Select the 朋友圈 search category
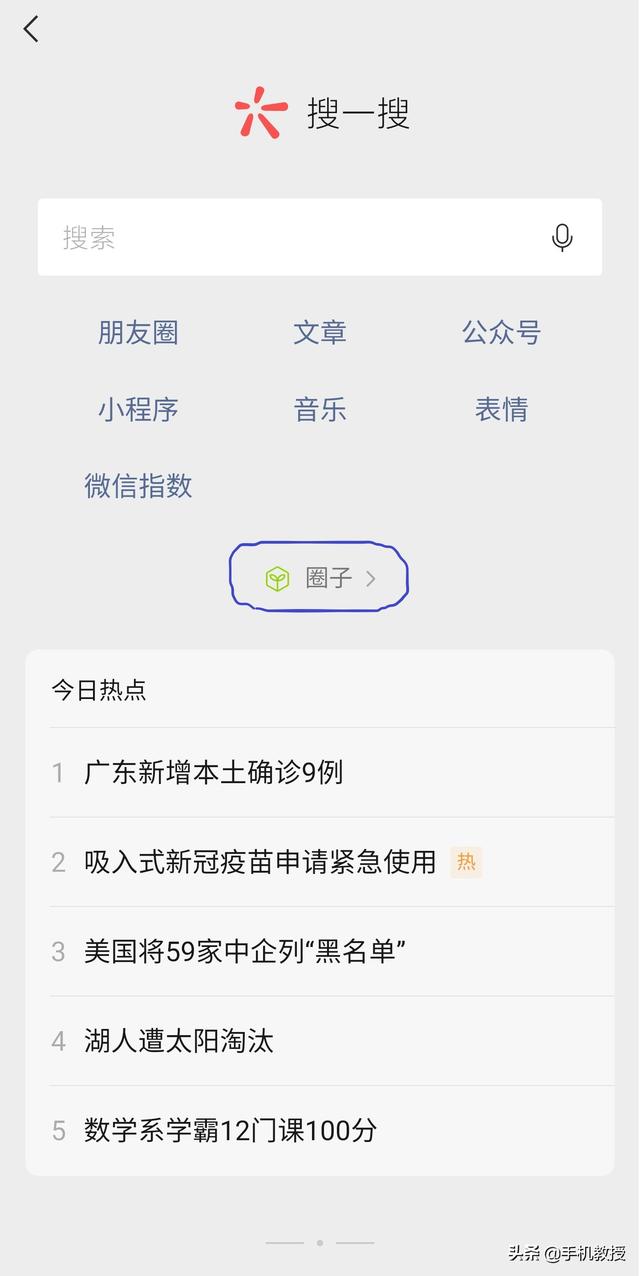 coord(138,332)
